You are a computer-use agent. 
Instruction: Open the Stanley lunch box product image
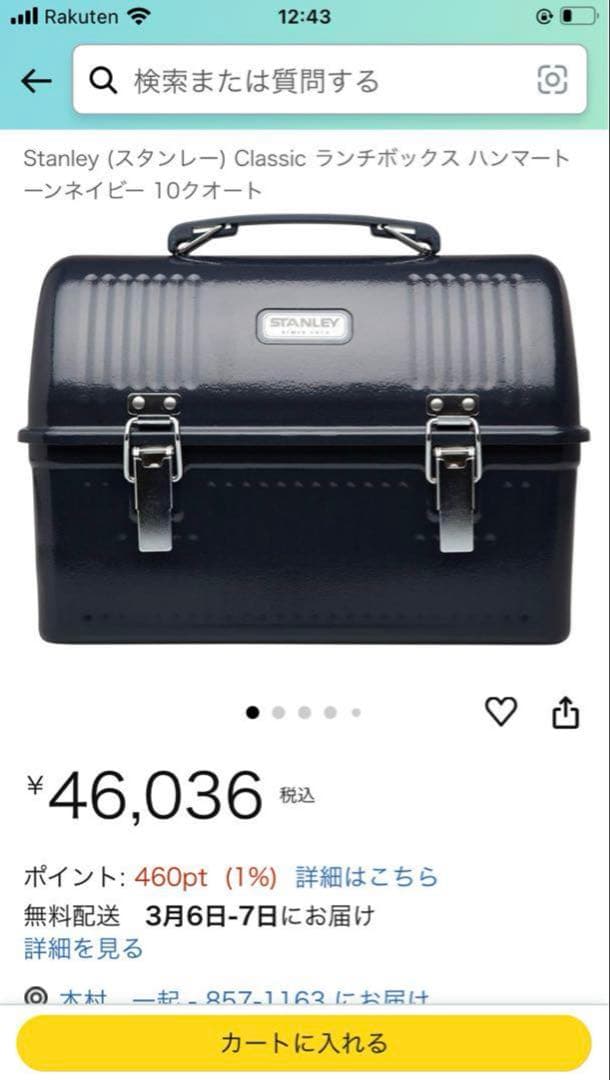point(304,440)
